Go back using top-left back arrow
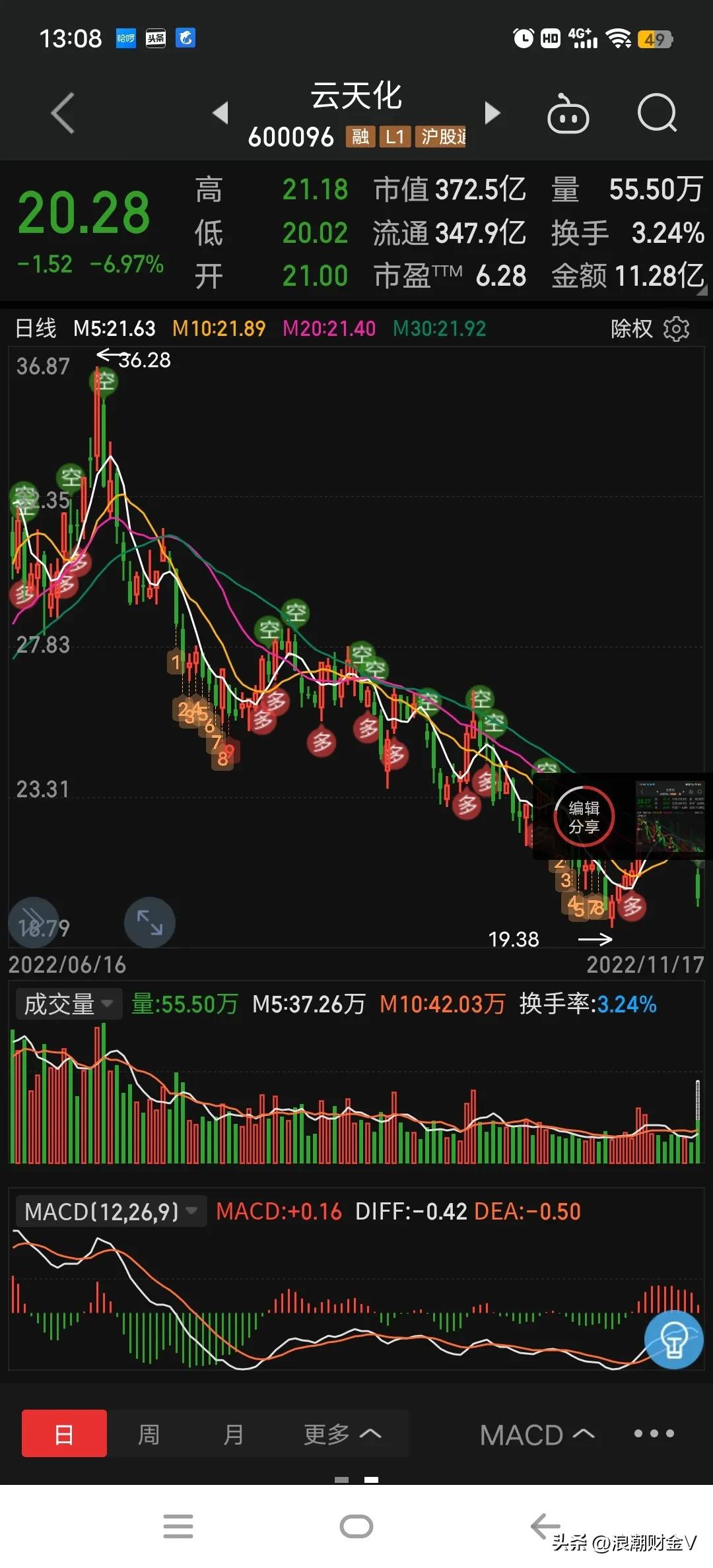This screenshot has width=713, height=1568. (63, 114)
